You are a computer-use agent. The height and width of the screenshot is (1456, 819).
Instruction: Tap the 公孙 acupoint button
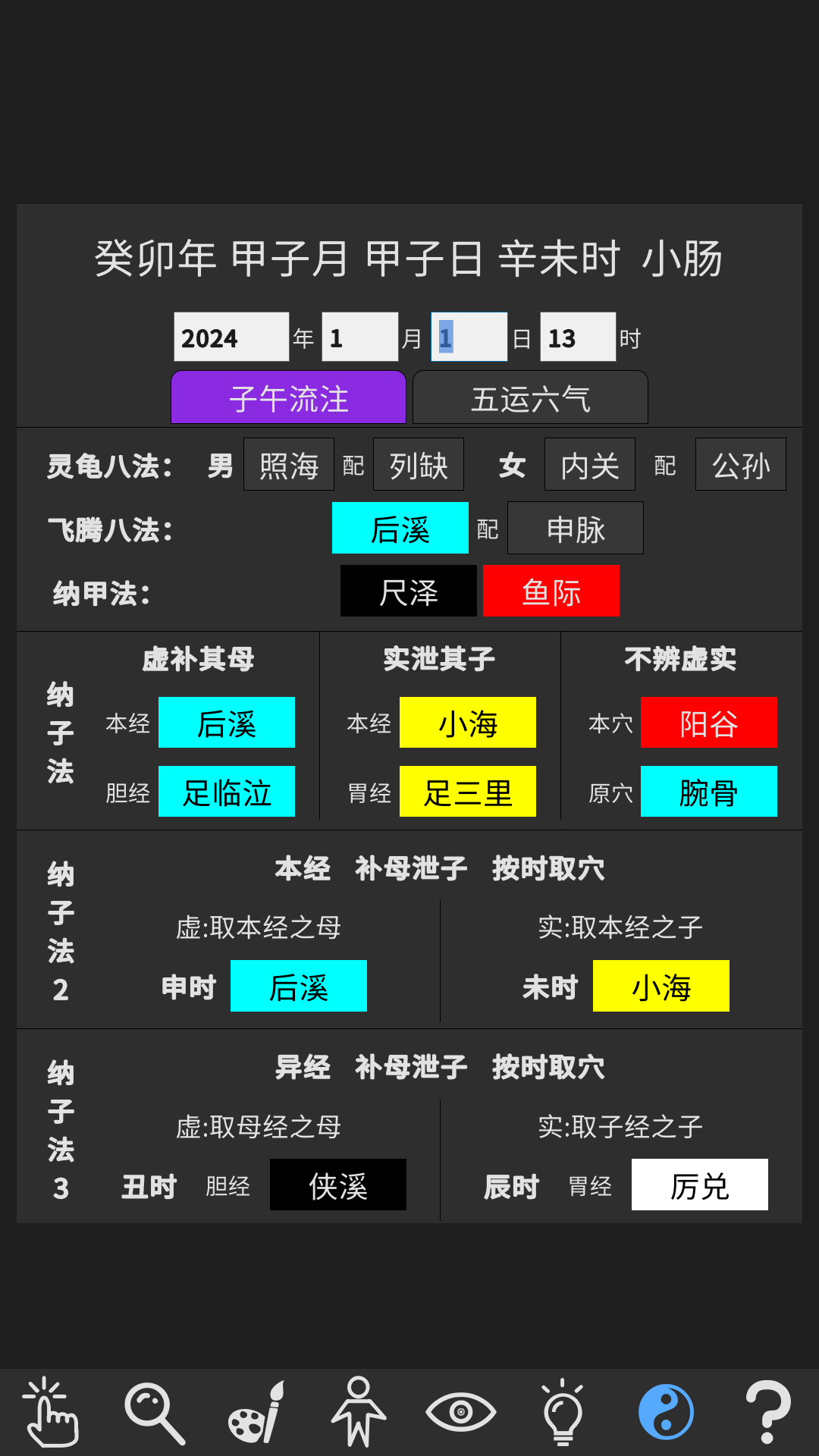pos(741,465)
